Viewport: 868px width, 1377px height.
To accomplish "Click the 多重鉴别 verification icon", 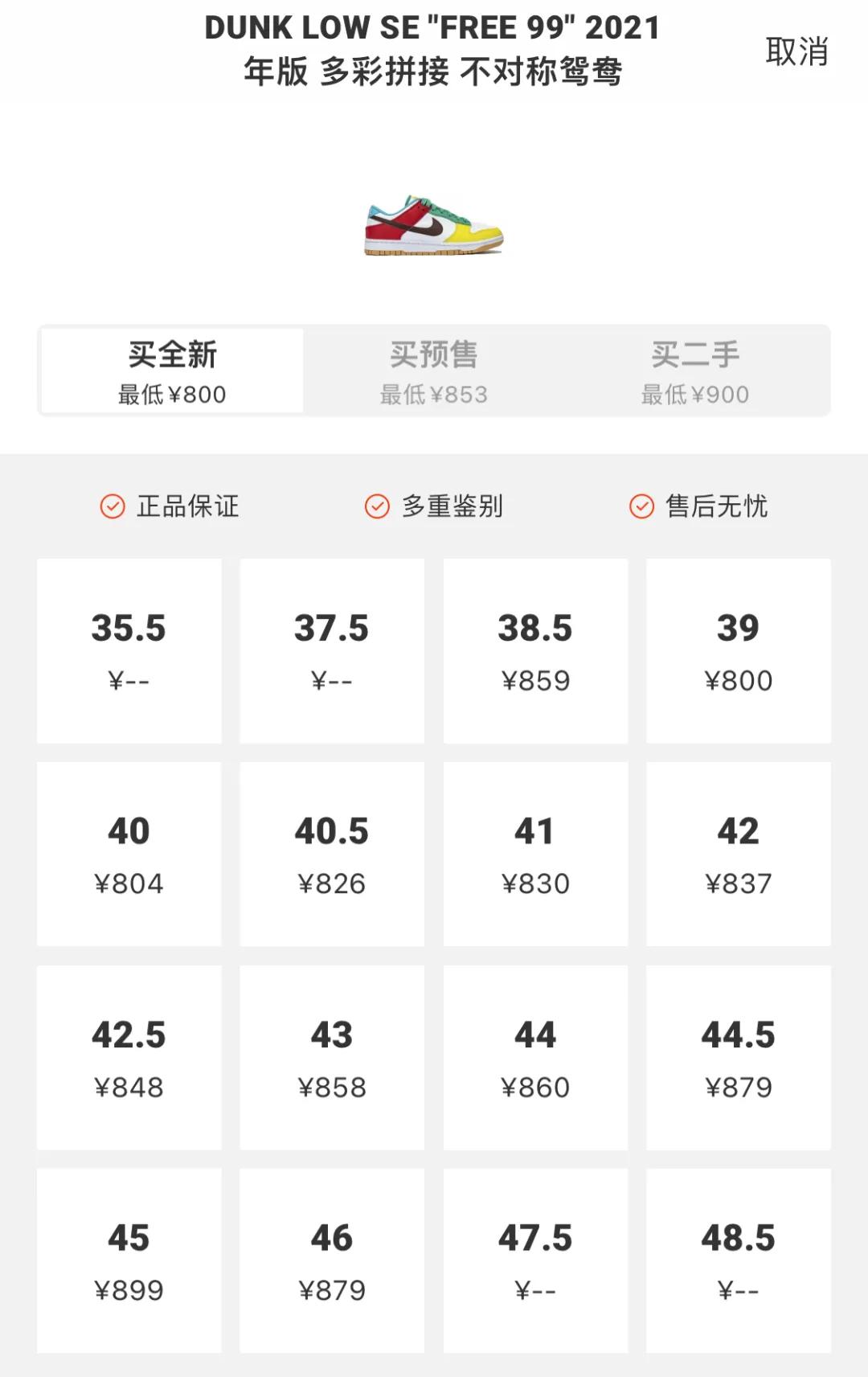I will [375, 506].
